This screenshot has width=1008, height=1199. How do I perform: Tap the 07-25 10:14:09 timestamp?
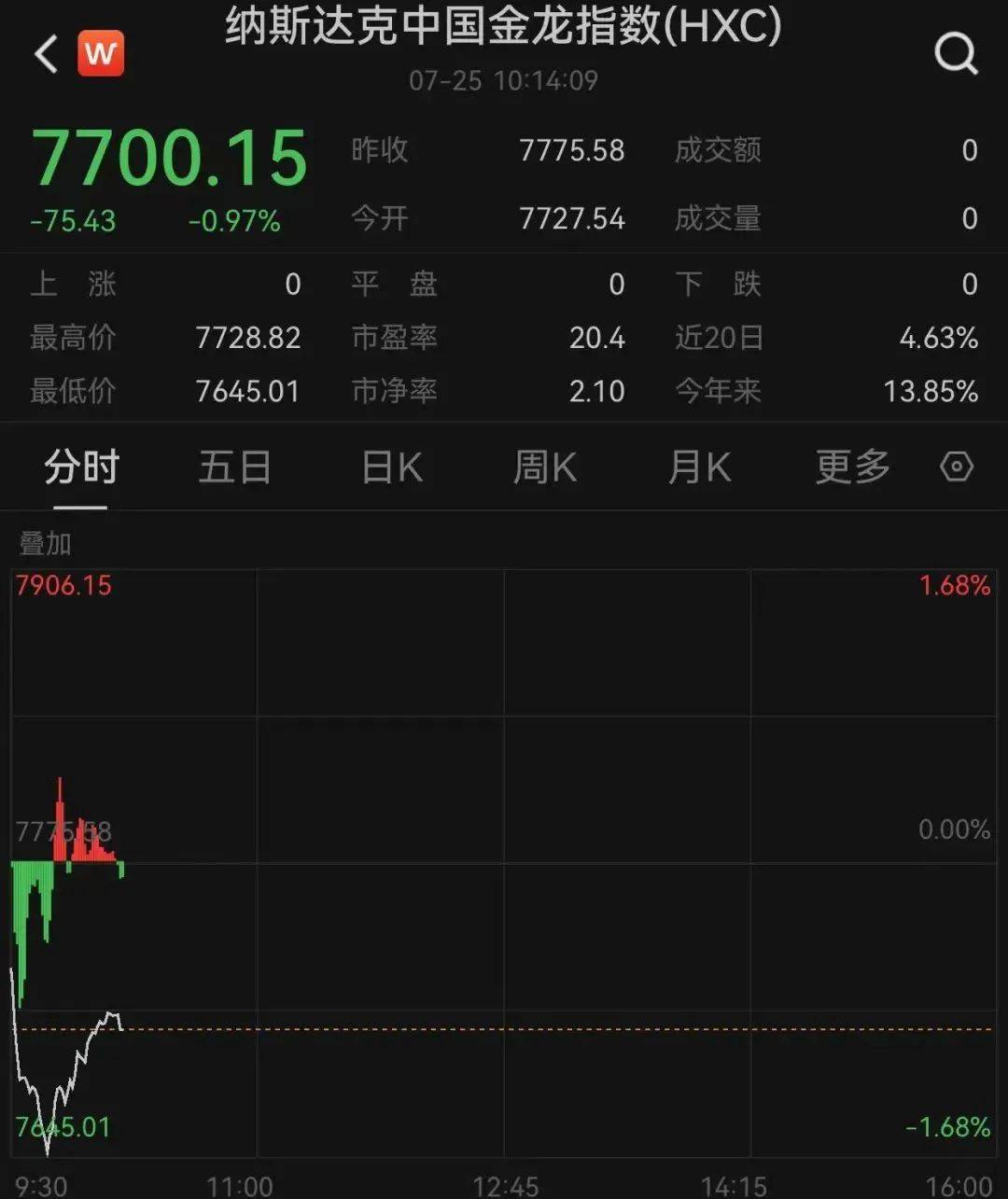click(504, 81)
